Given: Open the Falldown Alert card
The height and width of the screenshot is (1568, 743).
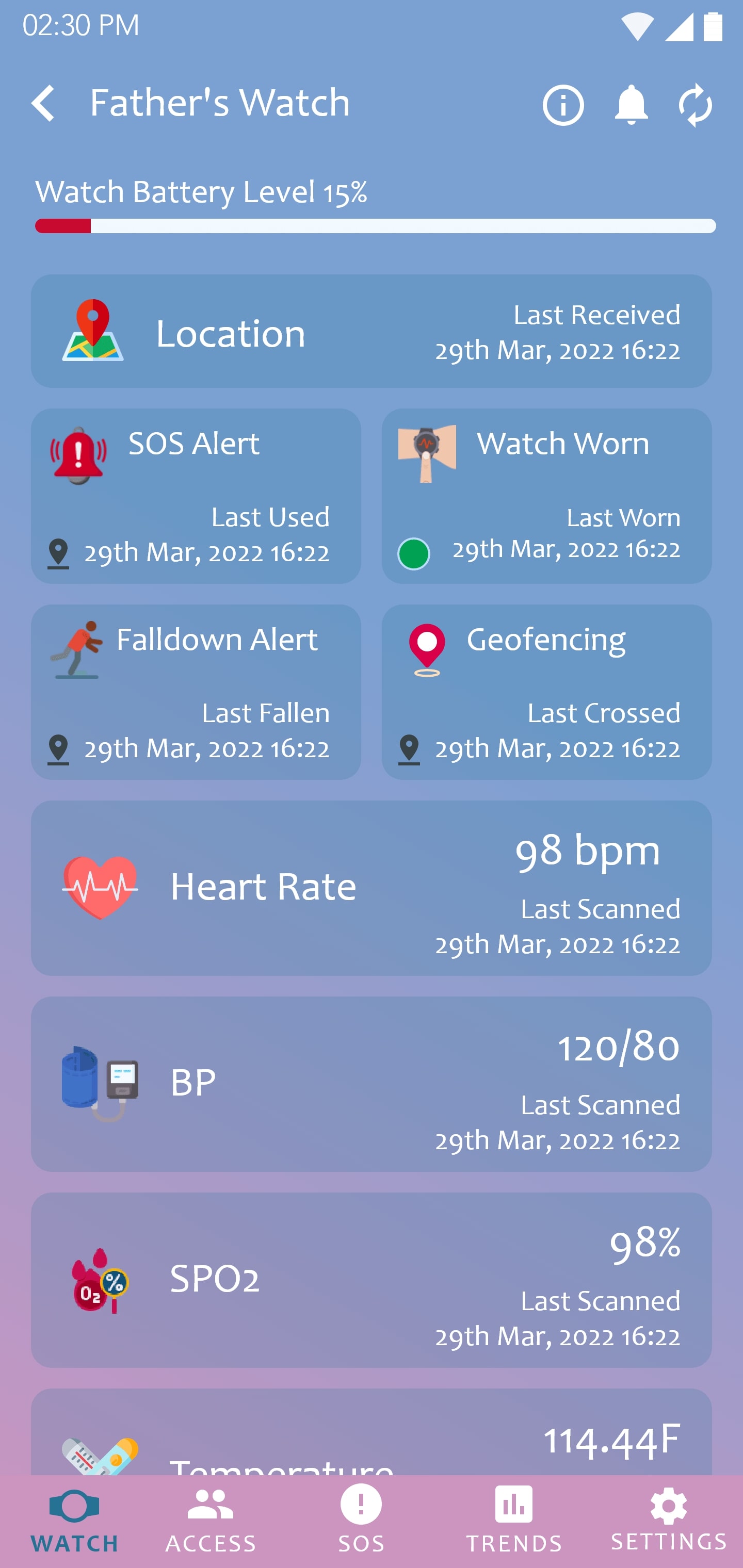Looking at the screenshot, I should [x=196, y=692].
